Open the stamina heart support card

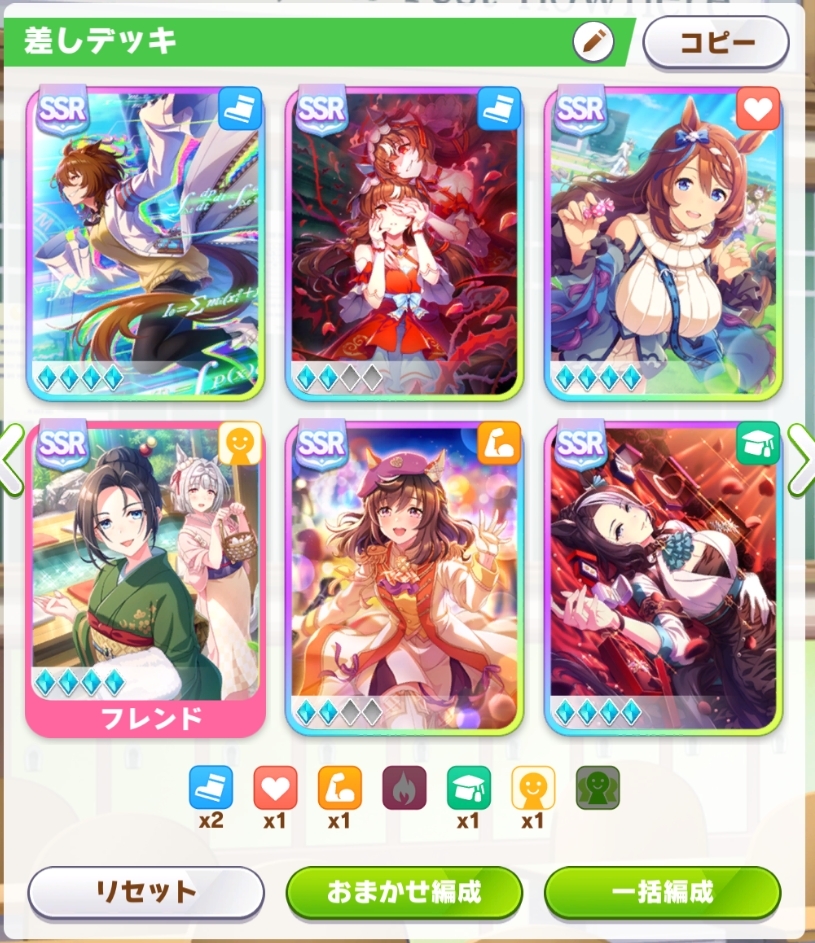click(663, 243)
